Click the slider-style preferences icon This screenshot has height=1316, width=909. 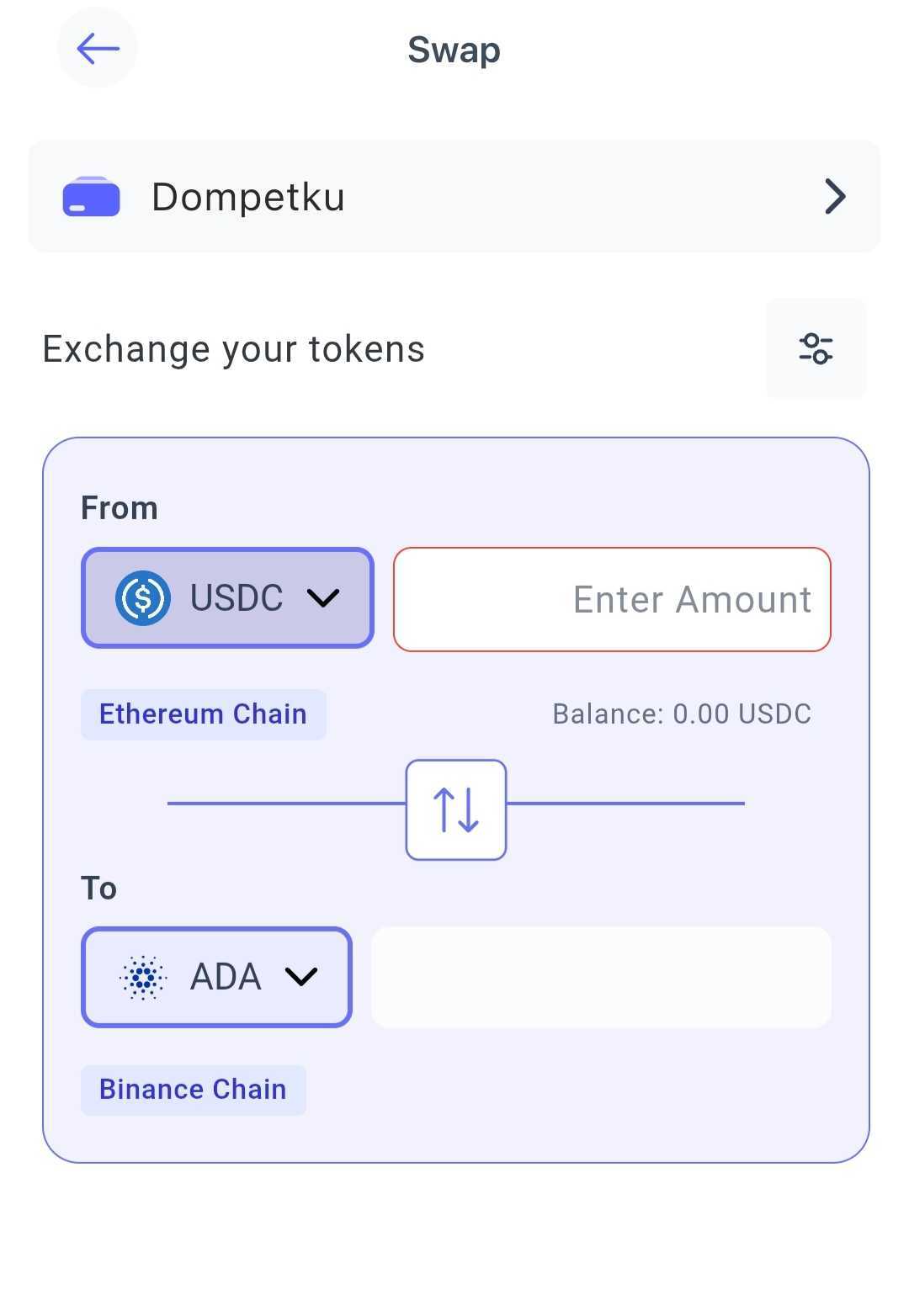tap(815, 348)
